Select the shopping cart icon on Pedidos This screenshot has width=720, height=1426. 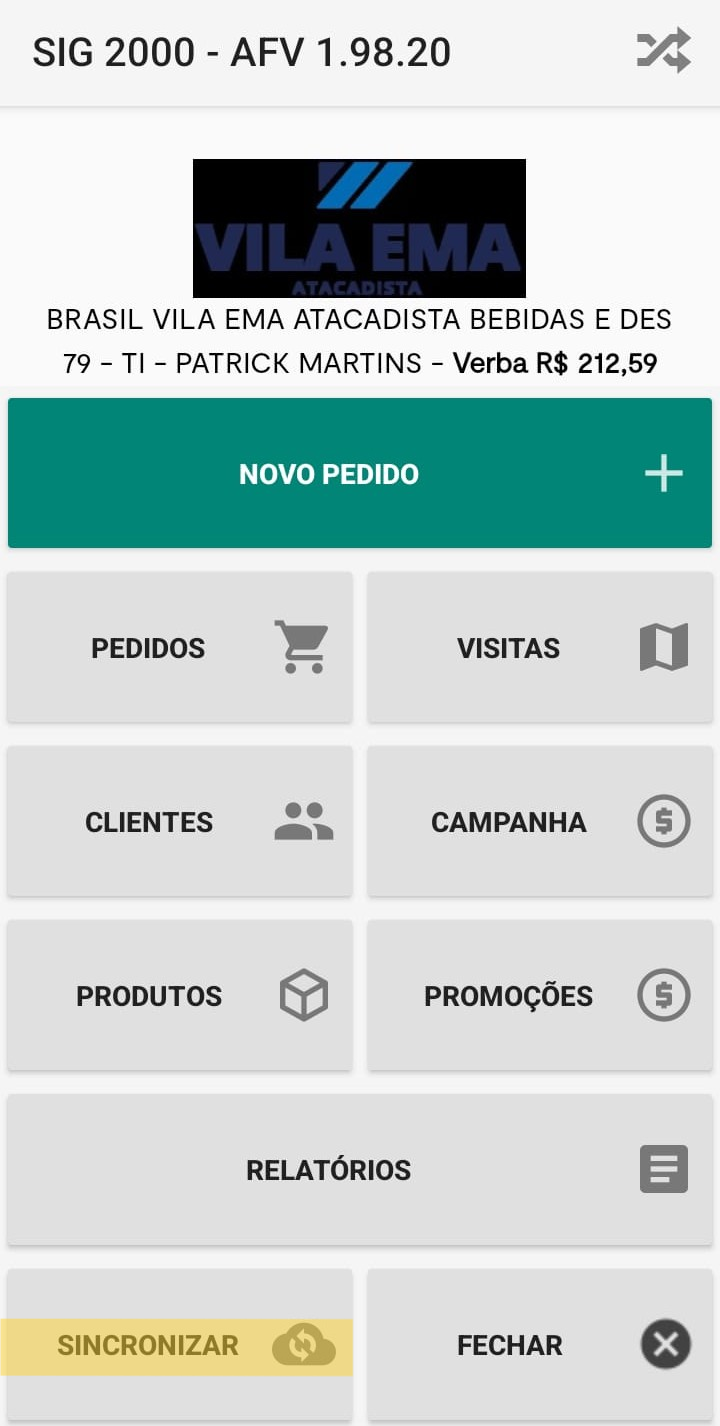pyautogui.click(x=304, y=646)
